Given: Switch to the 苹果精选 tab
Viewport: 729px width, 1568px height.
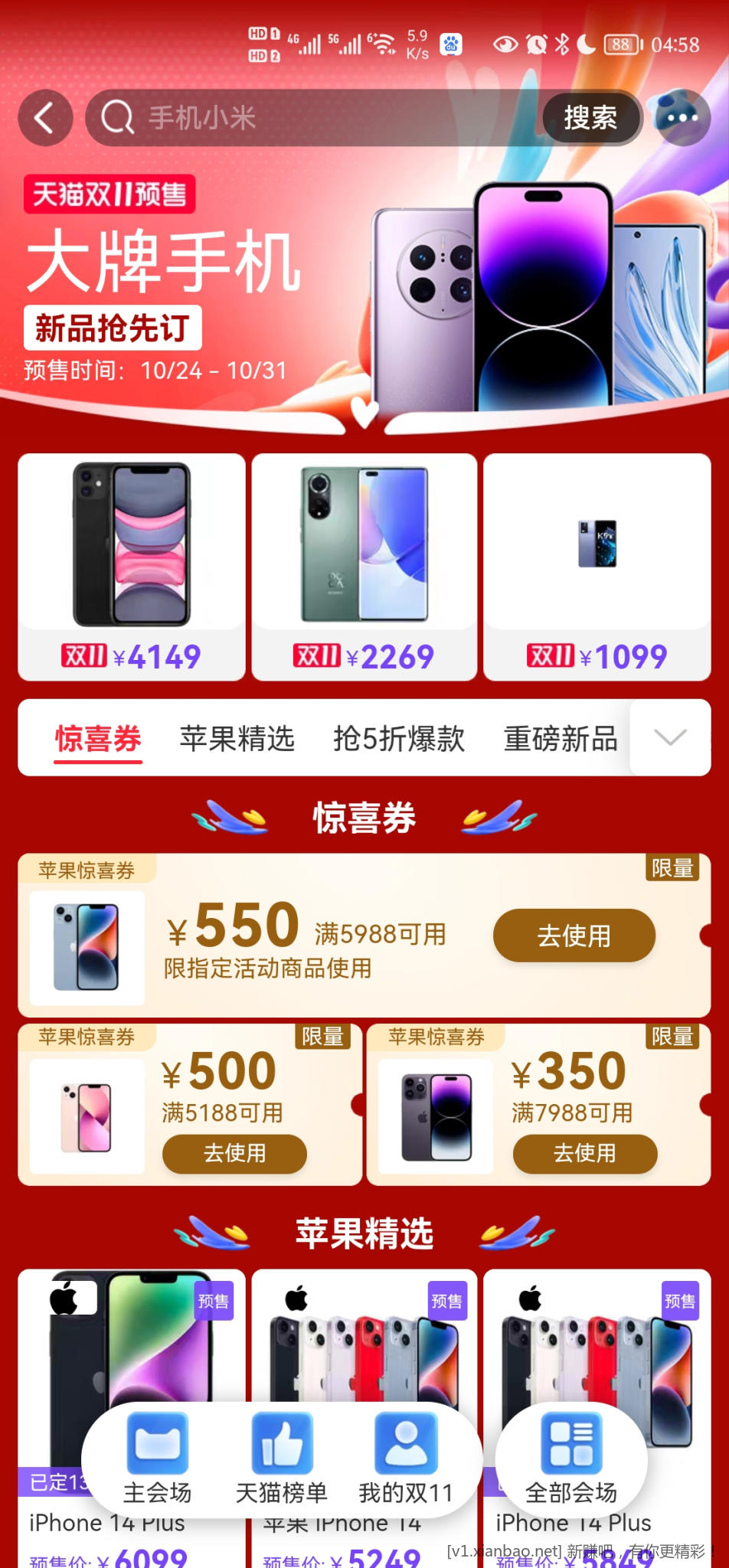Looking at the screenshot, I should (237, 739).
